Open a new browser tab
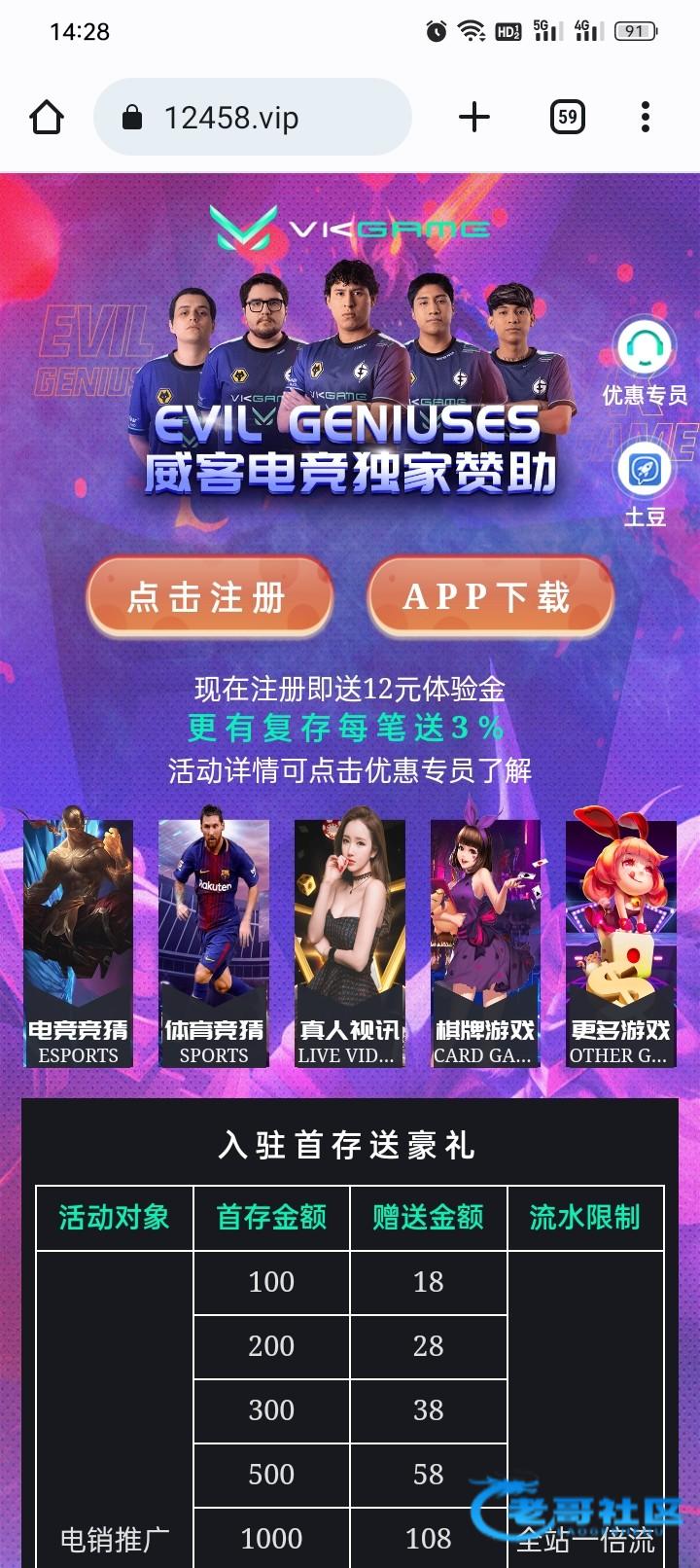Screen dimensions: 700x1568 [x=473, y=118]
